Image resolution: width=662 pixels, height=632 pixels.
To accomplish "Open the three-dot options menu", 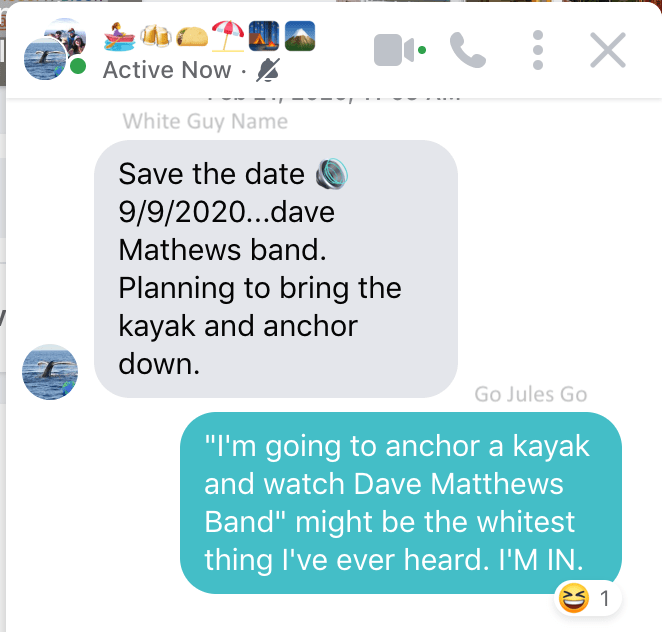I will pyautogui.click(x=539, y=49).
